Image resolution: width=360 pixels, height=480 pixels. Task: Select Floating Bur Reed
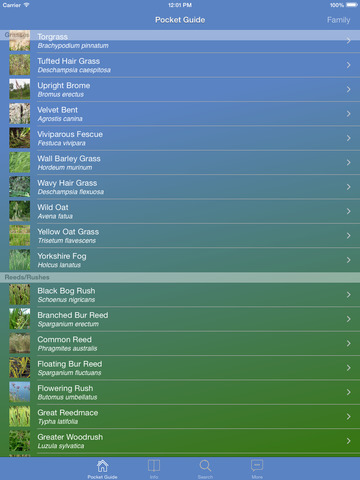click(x=180, y=368)
